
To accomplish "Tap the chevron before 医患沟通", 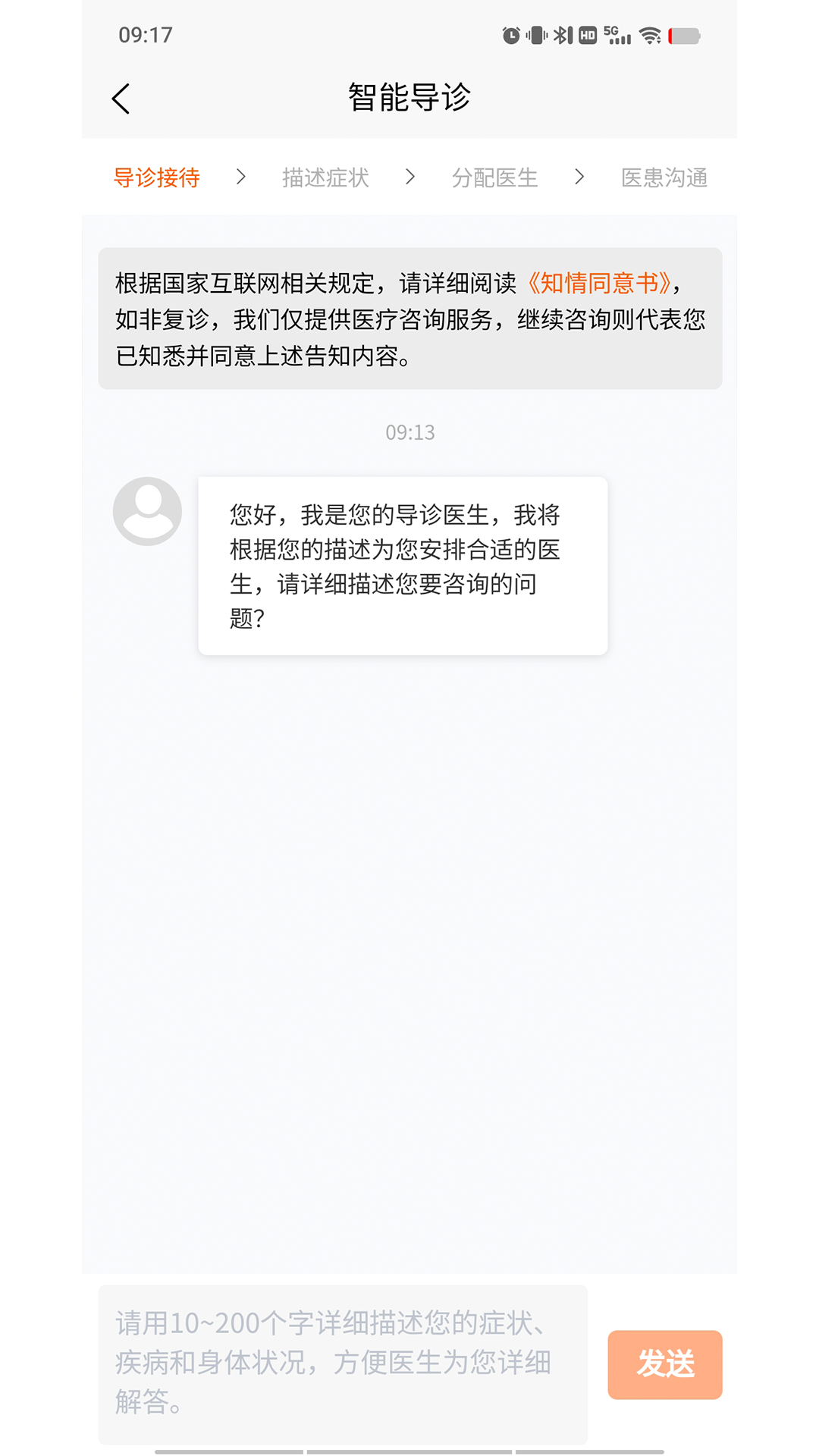I will 579,177.
